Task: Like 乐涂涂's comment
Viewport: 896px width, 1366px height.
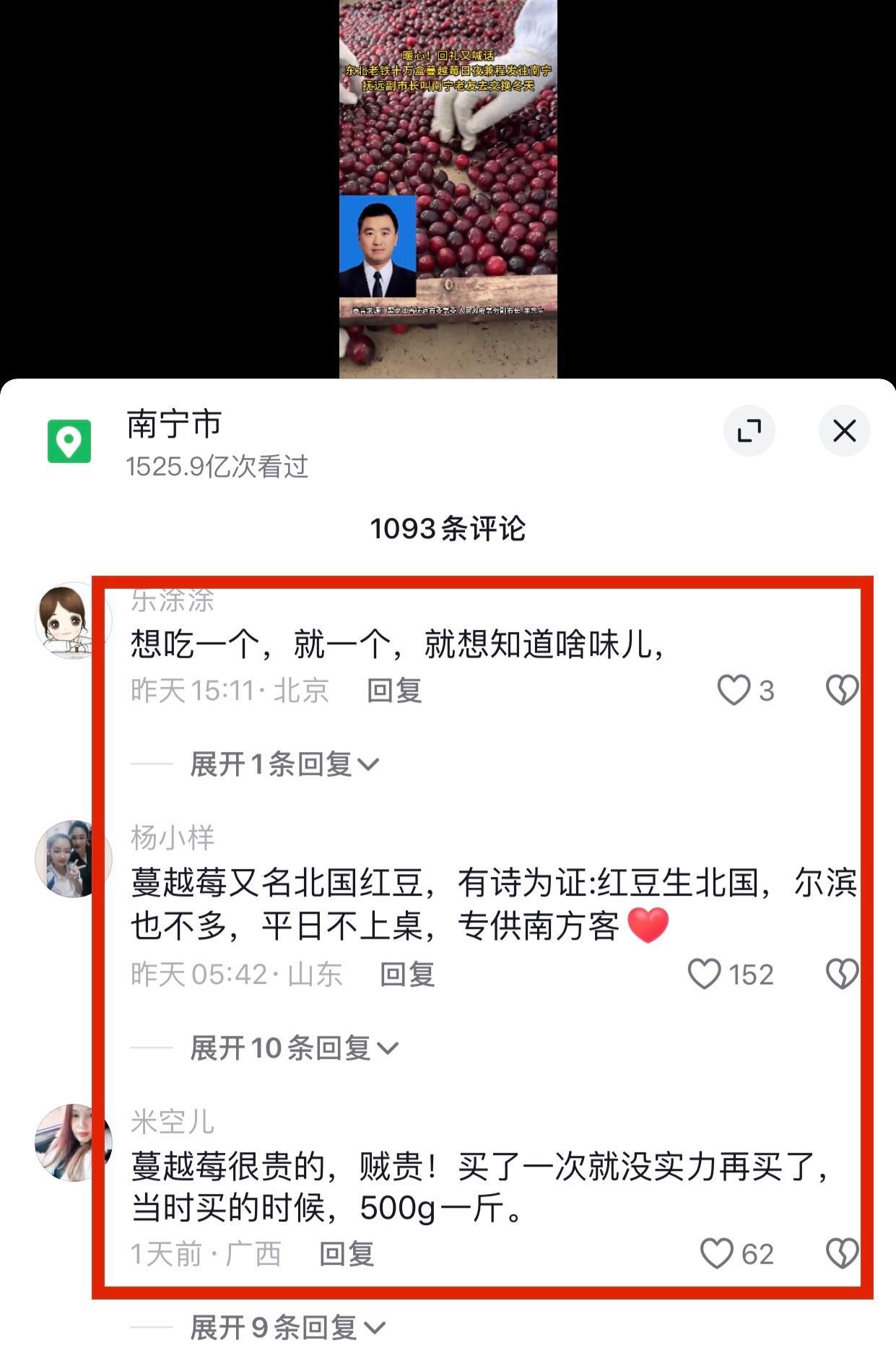Action: coord(734,690)
